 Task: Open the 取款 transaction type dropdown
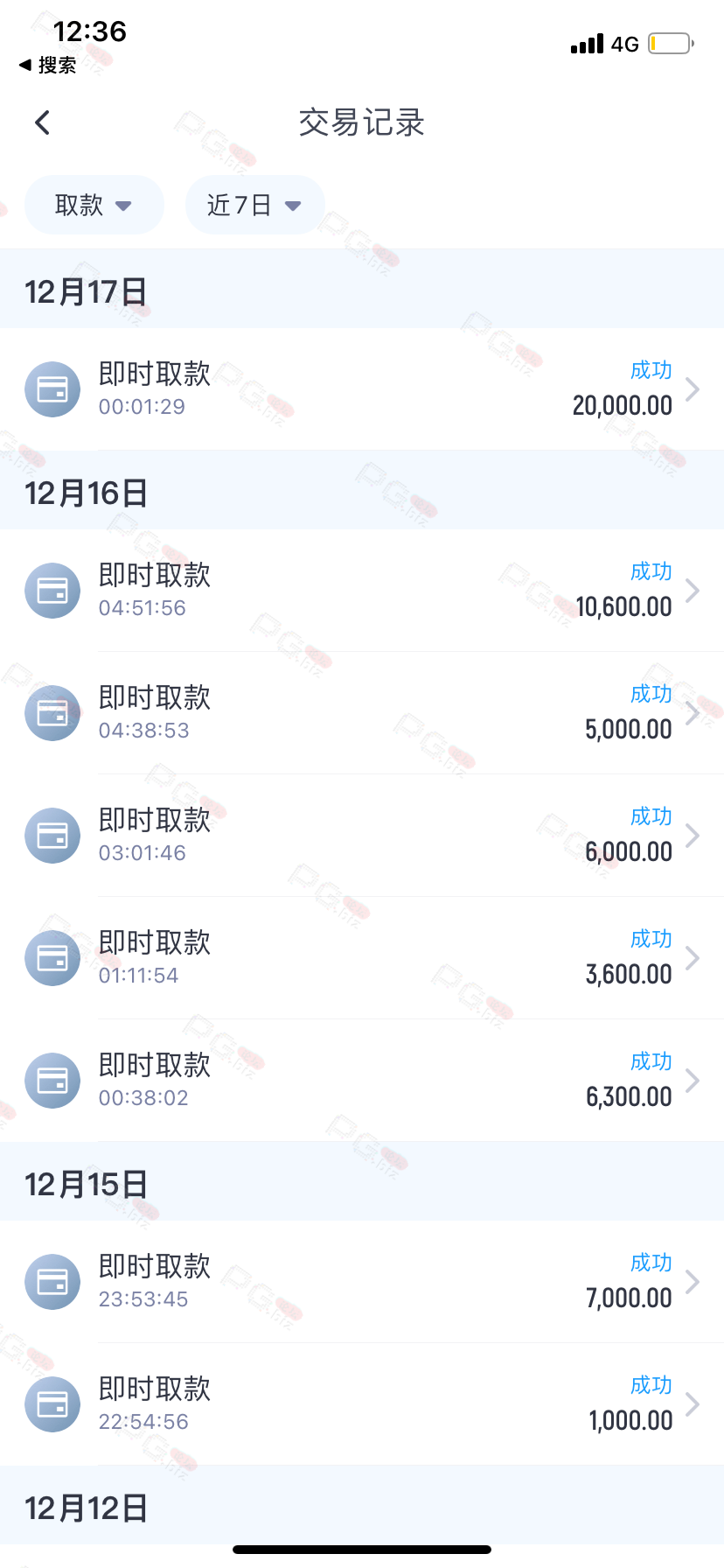(x=94, y=205)
